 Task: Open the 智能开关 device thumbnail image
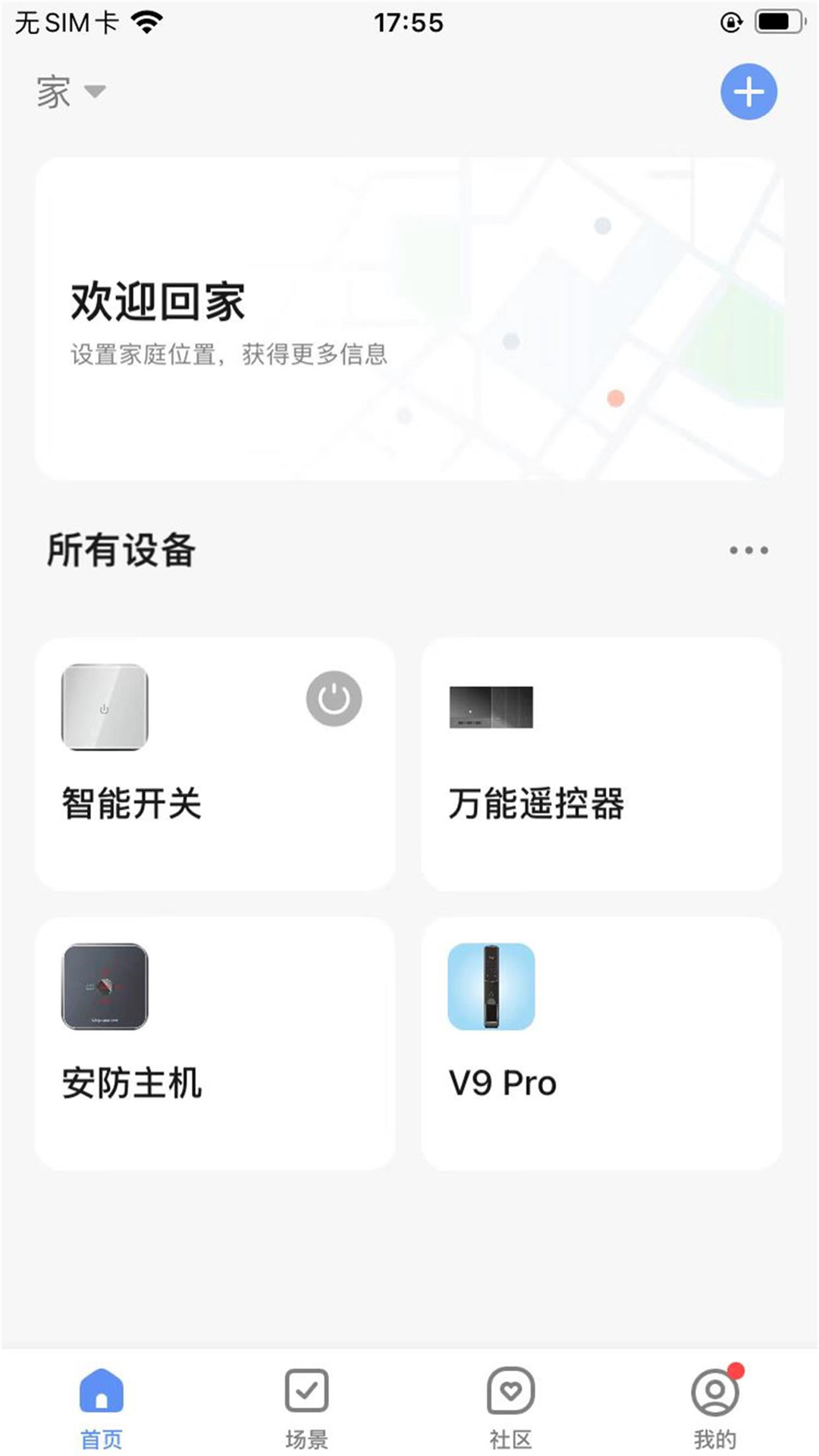click(105, 705)
